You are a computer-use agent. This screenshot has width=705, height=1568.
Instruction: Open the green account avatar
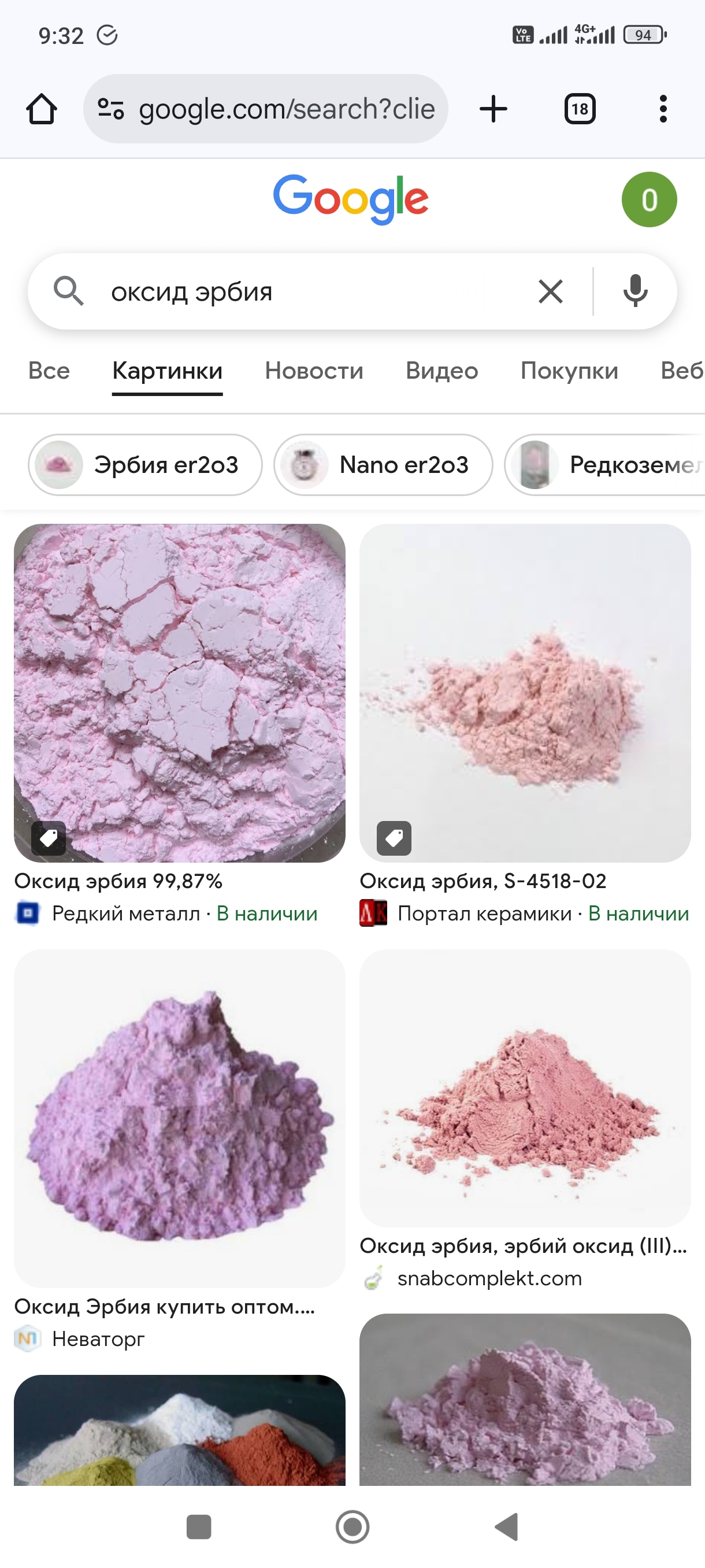coord(648,199)
